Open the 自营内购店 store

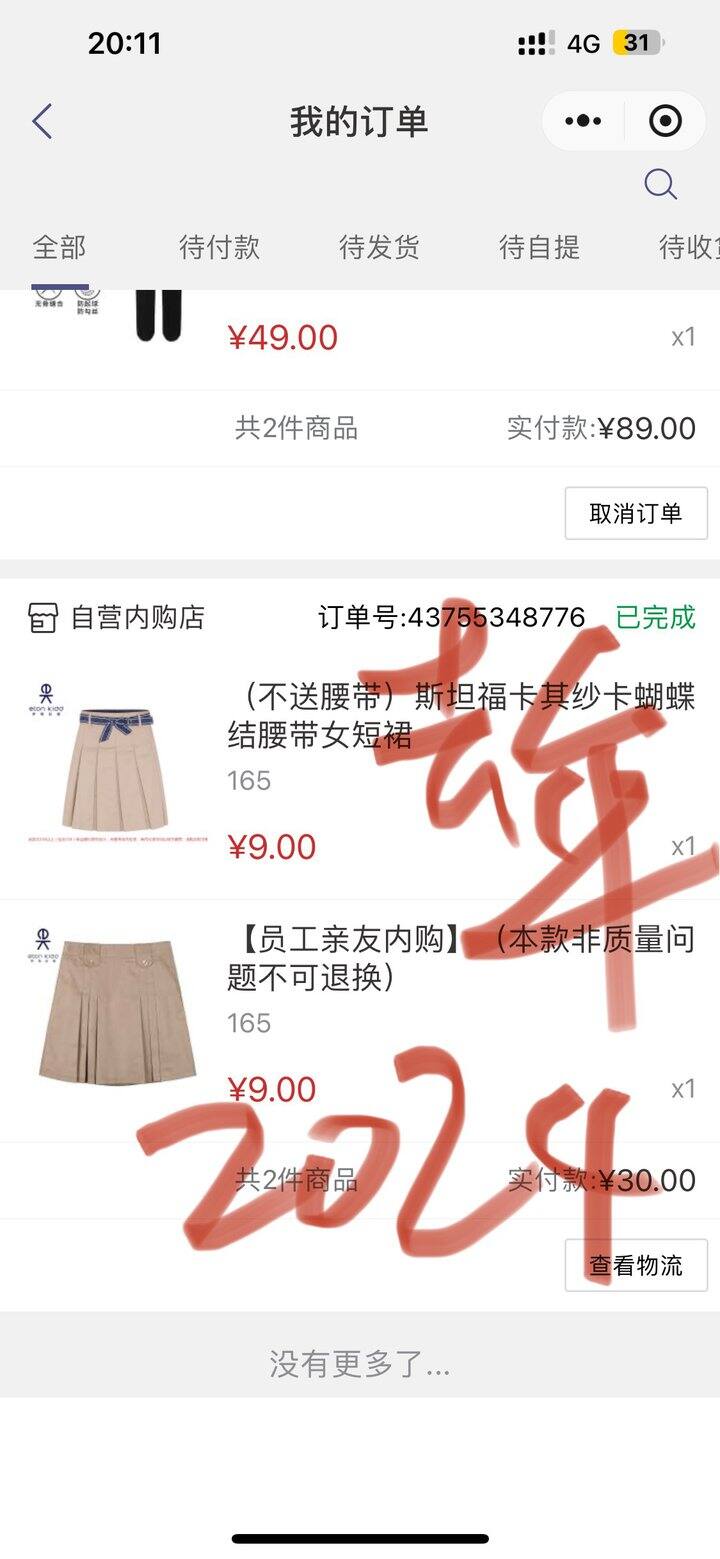117,618
